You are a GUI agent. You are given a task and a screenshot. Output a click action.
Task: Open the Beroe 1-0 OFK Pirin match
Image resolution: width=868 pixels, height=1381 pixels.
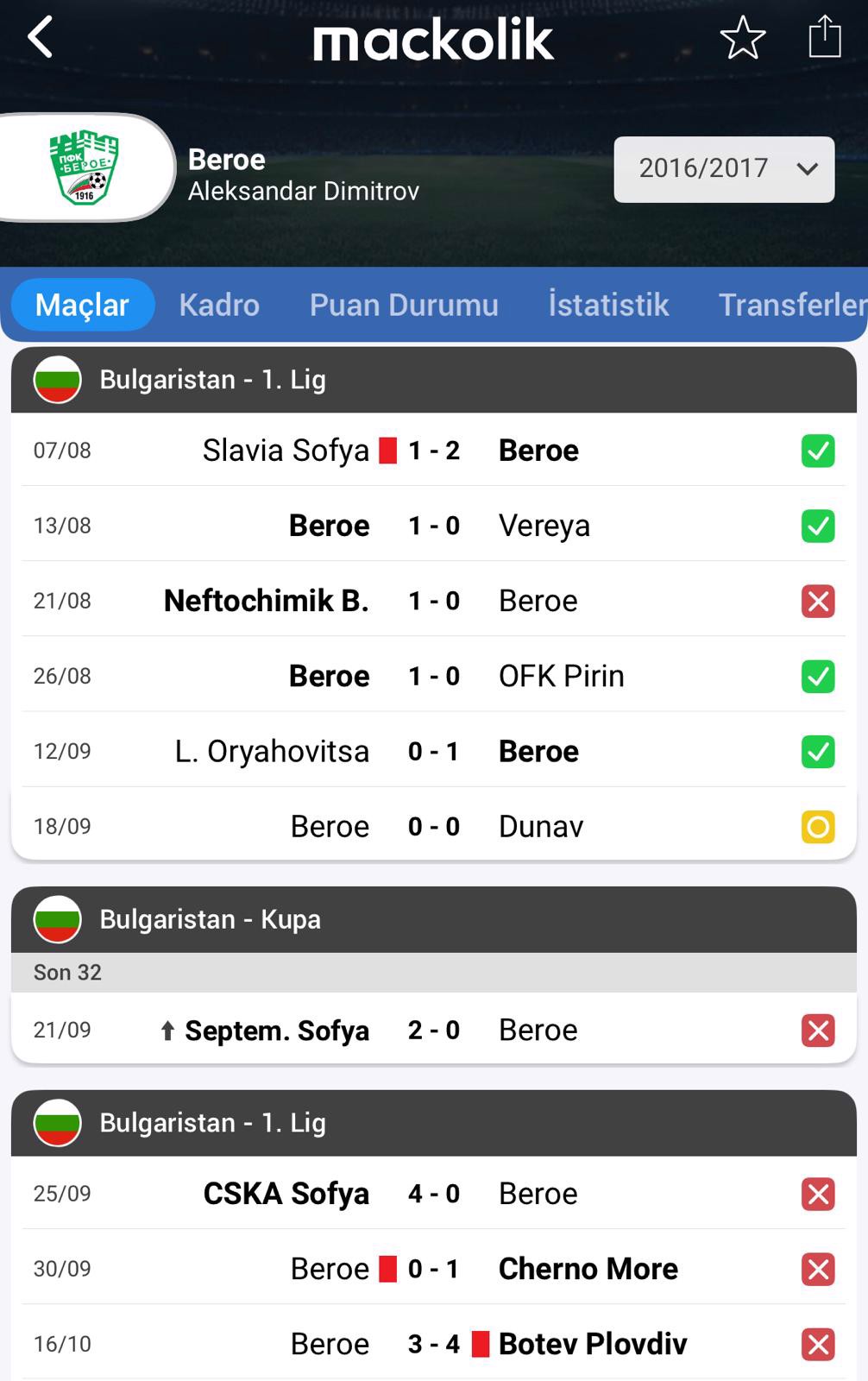433,676
